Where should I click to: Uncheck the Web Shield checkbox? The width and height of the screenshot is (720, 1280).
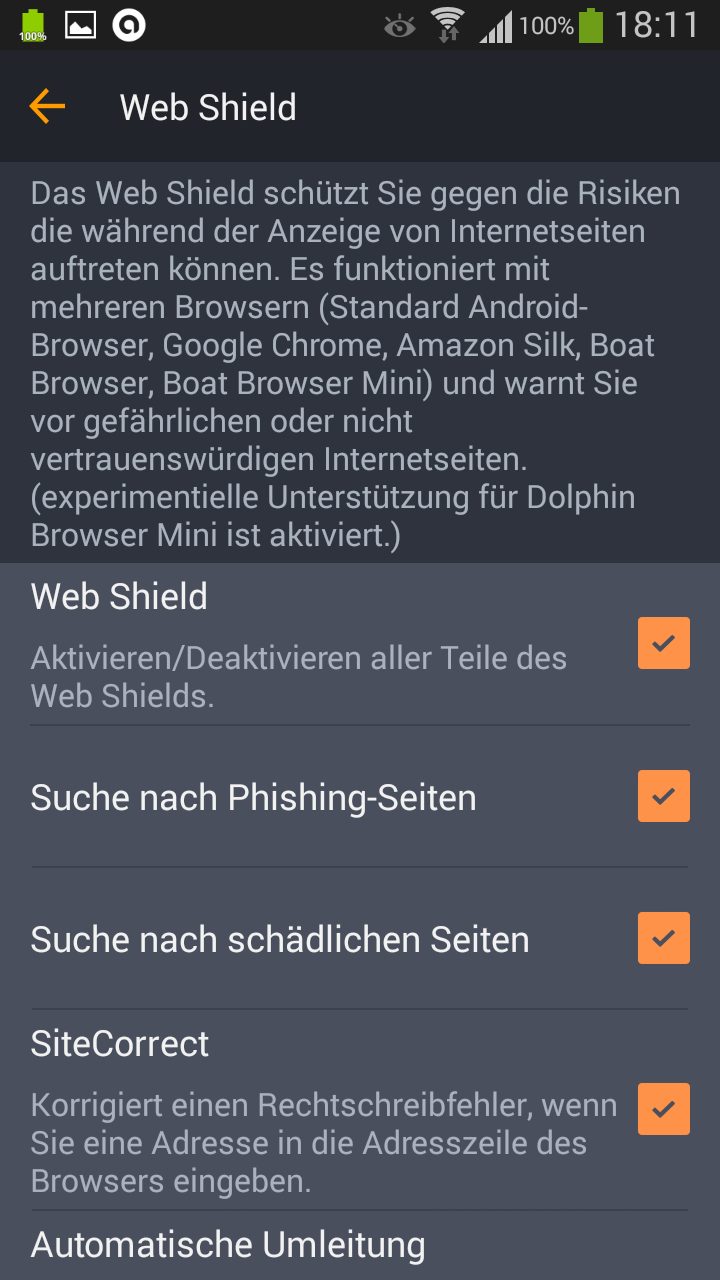coord(663,643)
